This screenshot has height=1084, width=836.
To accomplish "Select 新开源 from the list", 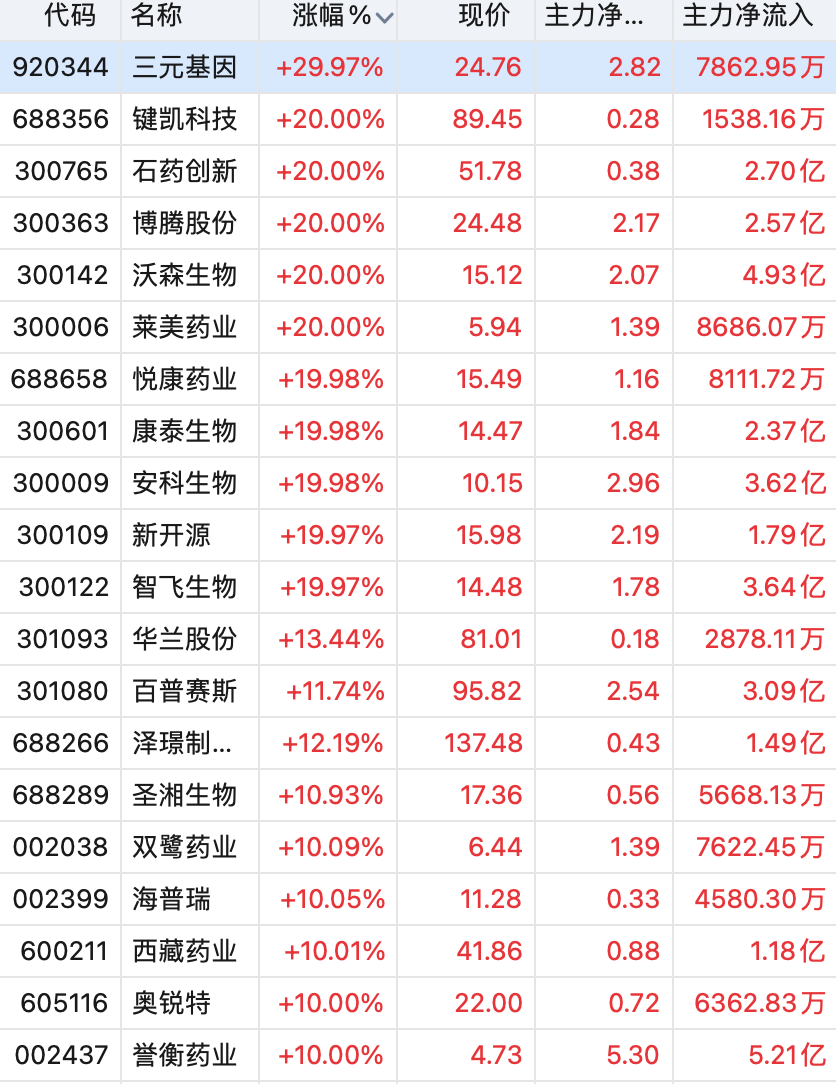I will pos(418,535).
